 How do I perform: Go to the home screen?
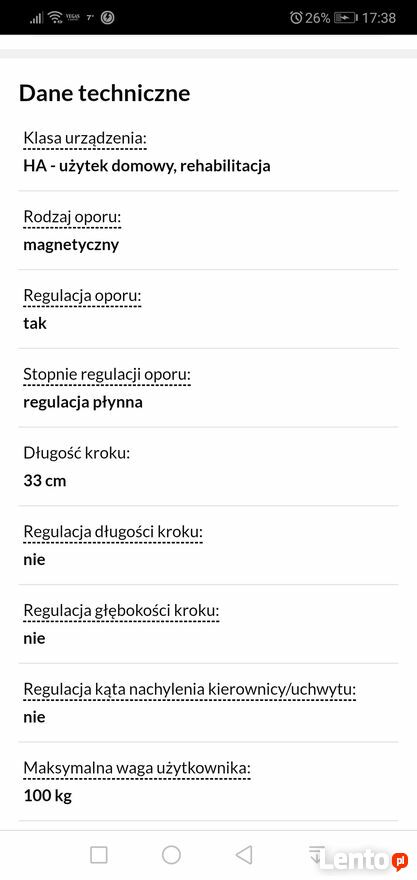(171, 855)
